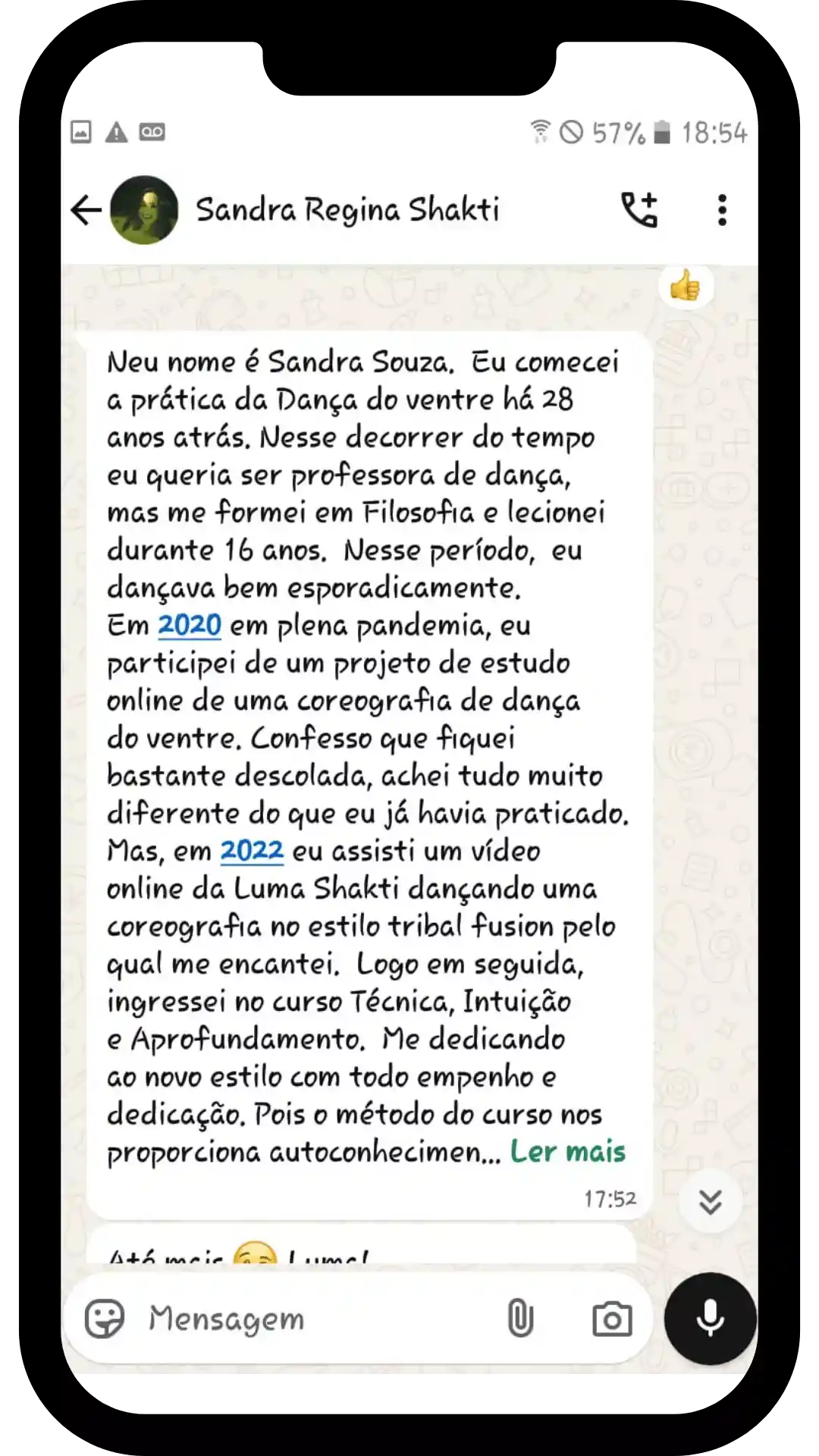Open the emoji picker
The width and height of the screenshot is (819, 1456).
click(105, 1319)
